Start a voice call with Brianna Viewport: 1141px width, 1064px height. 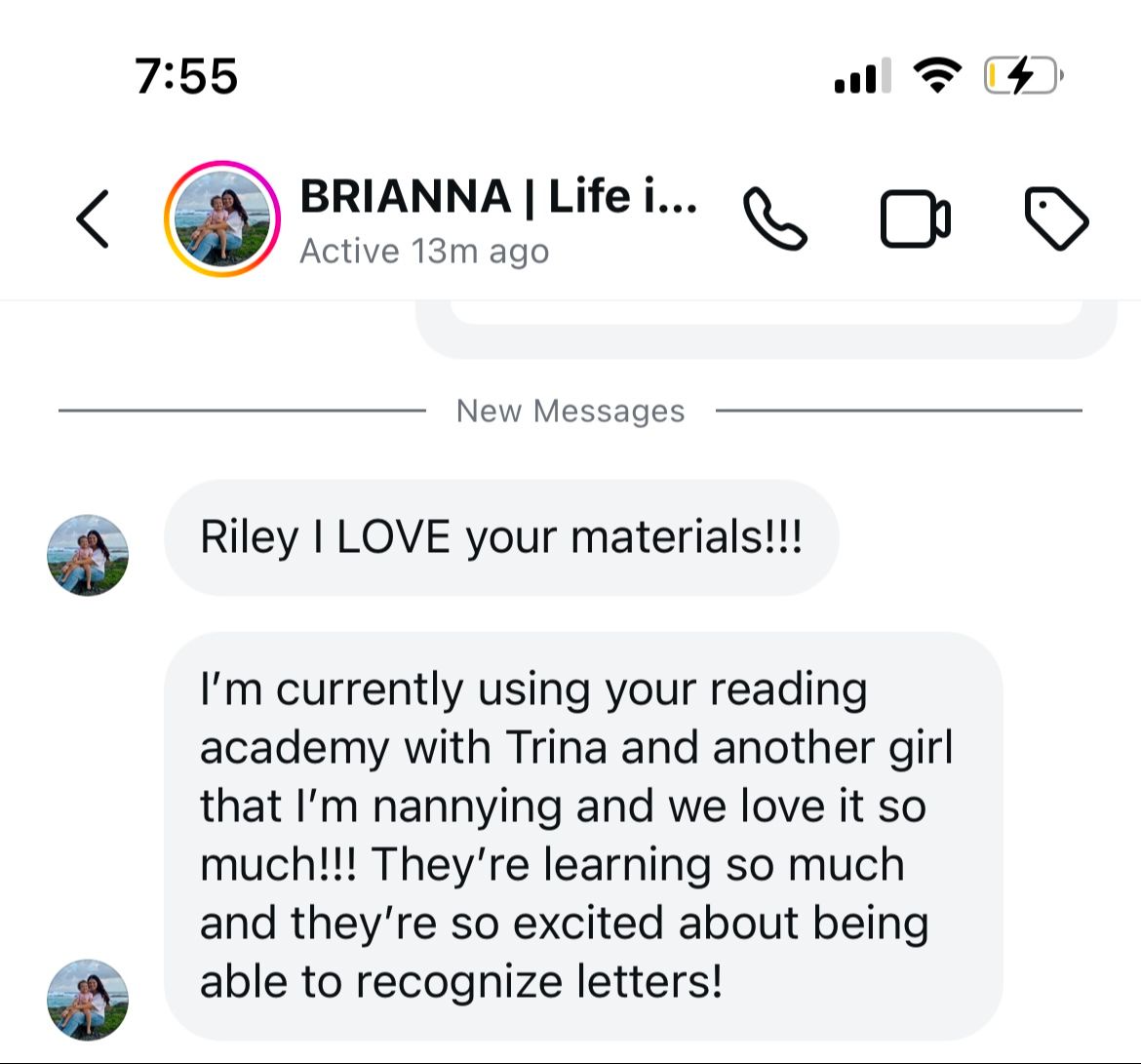point(775,218)
